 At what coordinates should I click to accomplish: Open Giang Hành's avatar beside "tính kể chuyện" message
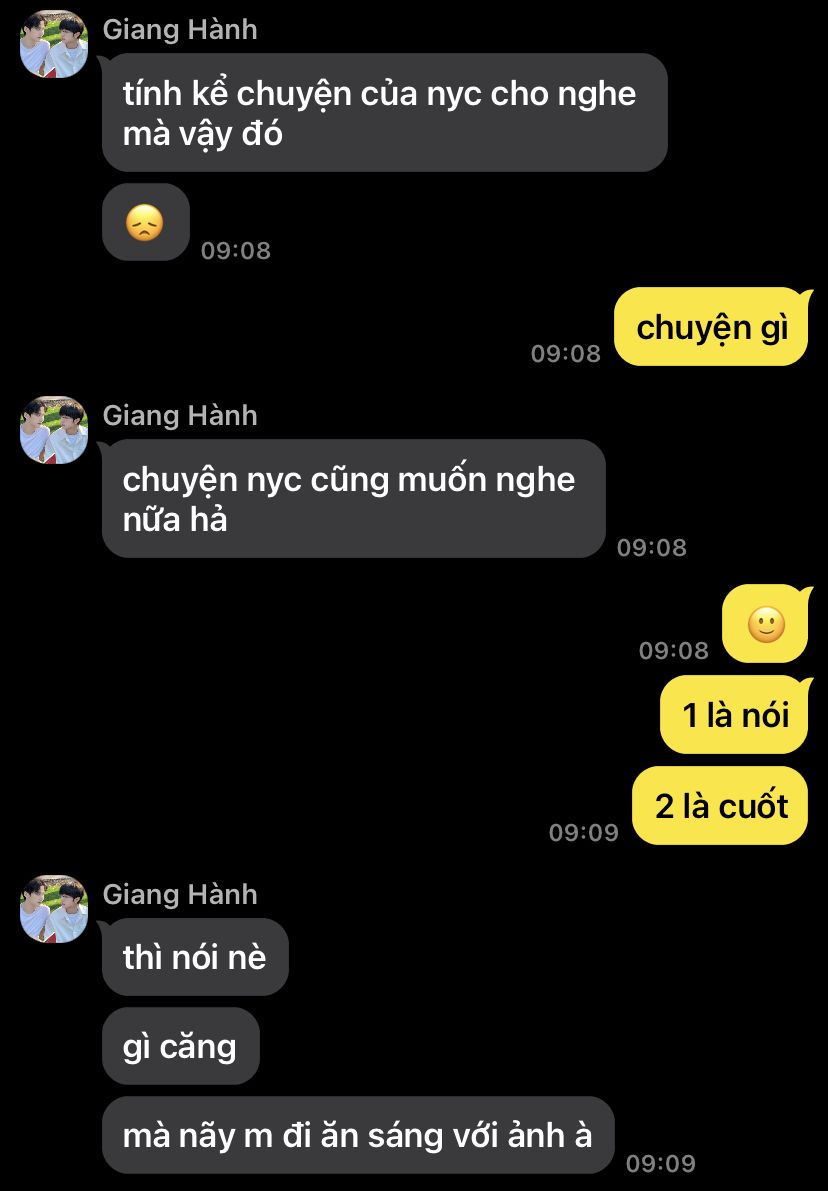(54, 44)
